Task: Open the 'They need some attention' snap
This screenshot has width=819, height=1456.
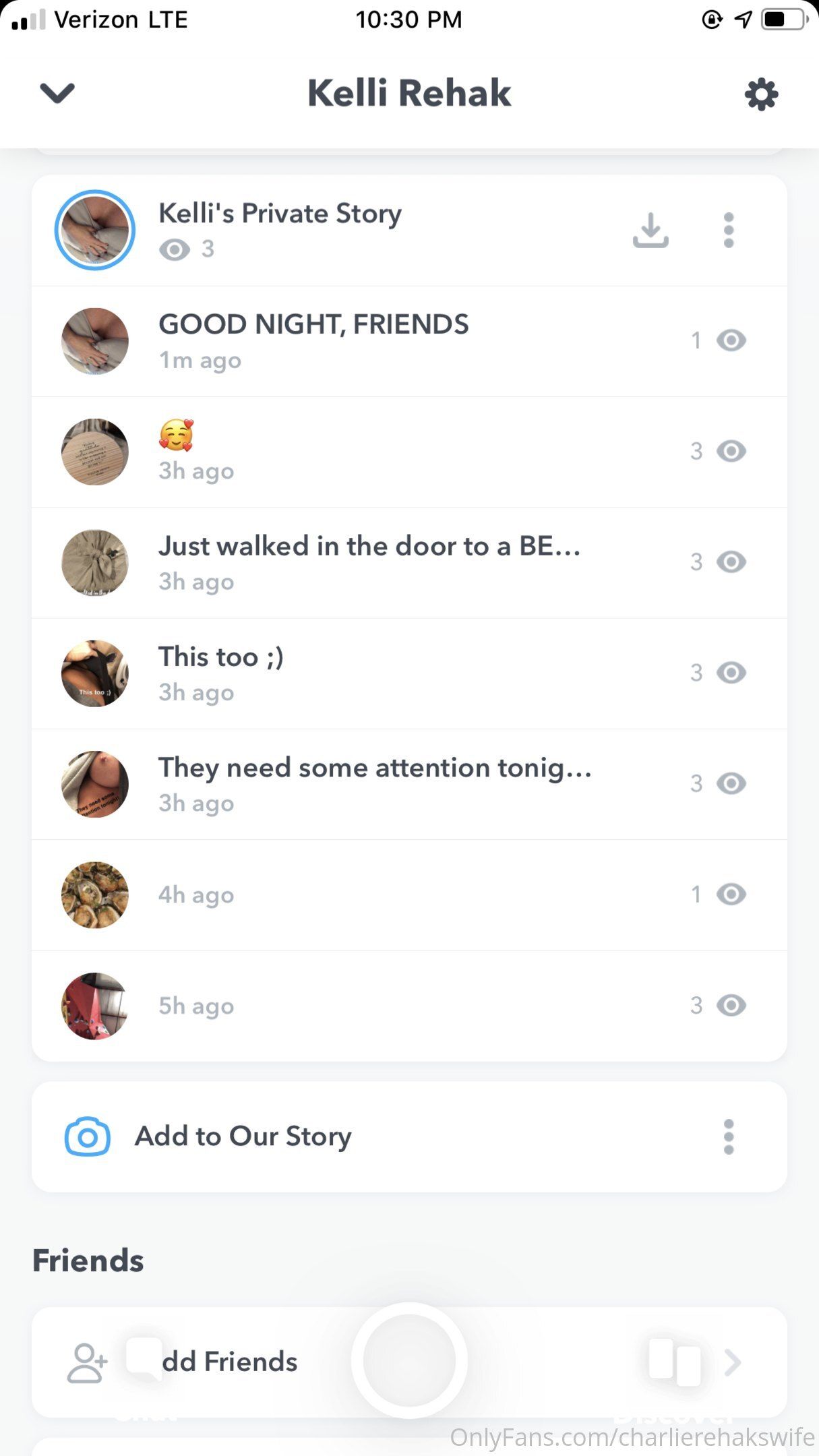Action: point(409,784)
